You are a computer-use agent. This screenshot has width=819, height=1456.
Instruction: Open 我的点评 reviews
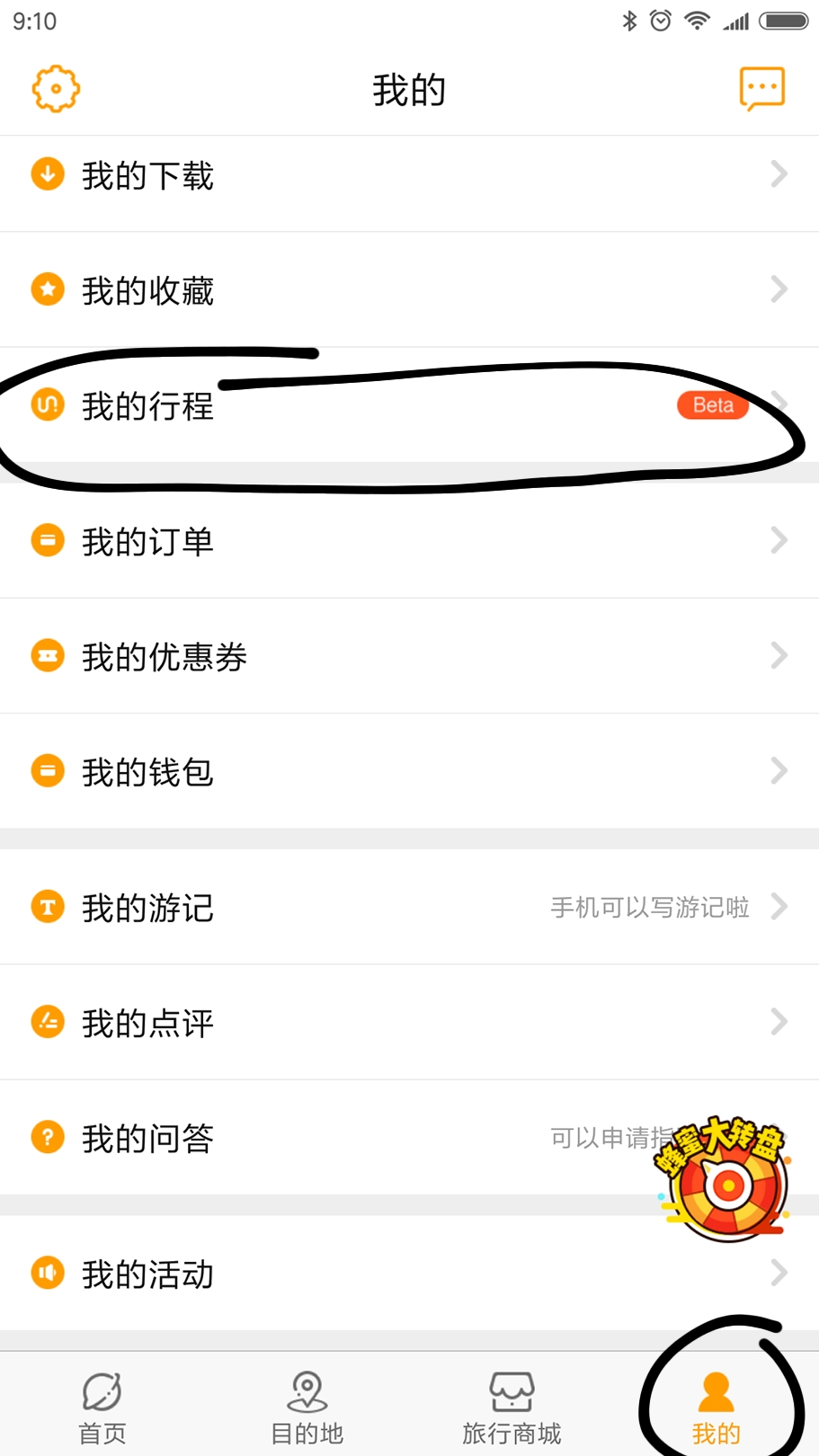click(409, 1023)
